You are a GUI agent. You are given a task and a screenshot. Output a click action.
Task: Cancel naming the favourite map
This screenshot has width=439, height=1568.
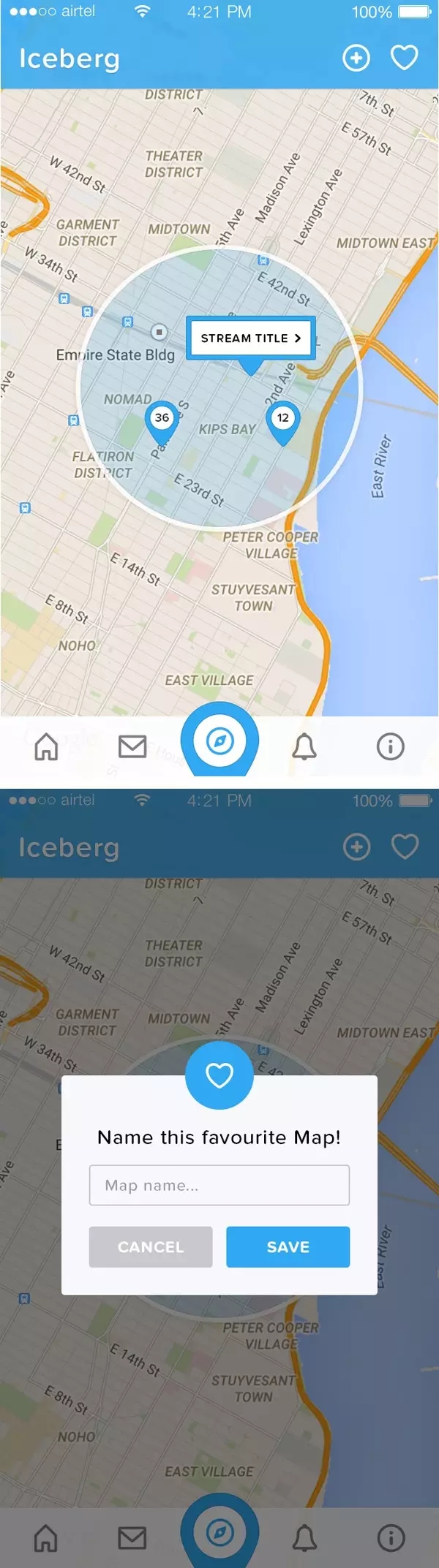[x=151, y=1246]
